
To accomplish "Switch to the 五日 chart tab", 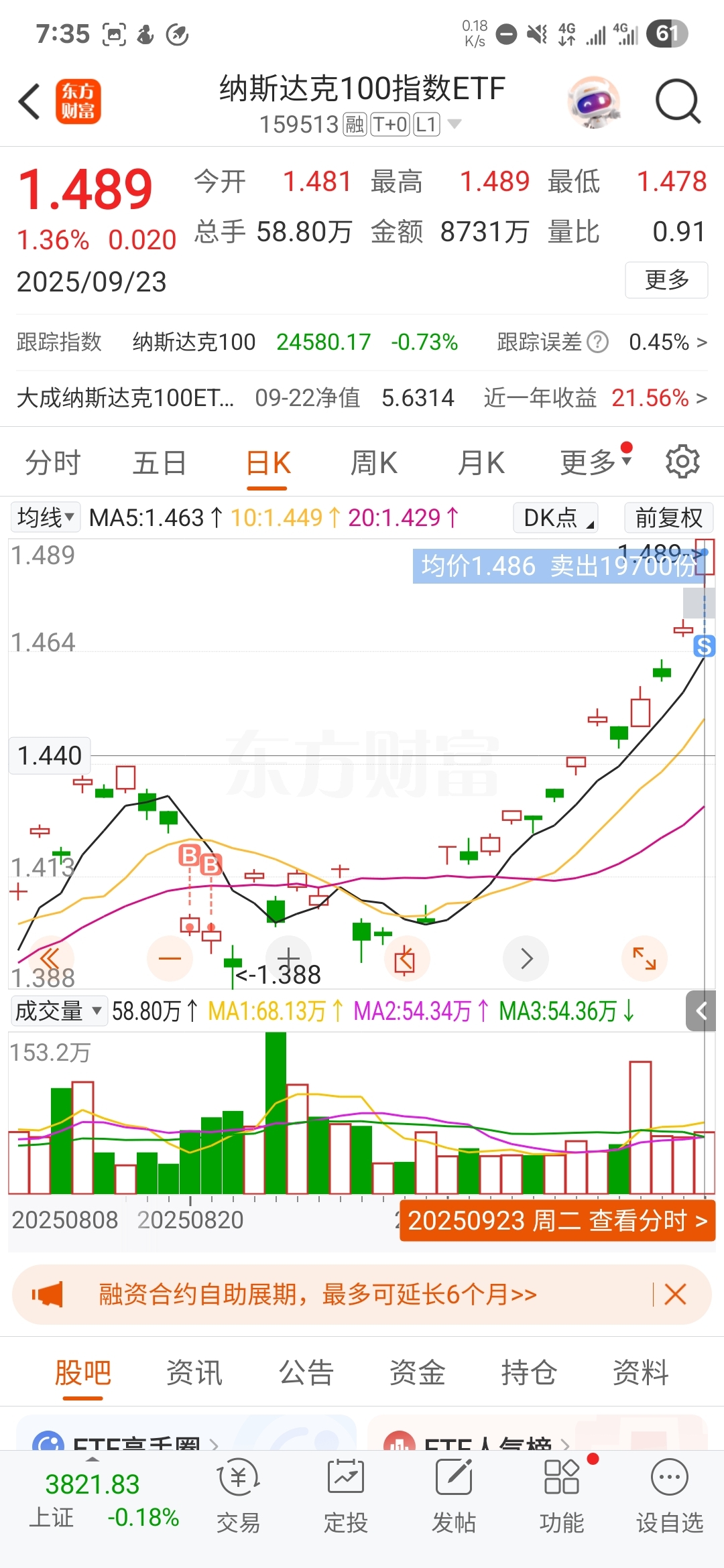I will tap(160, 462).
